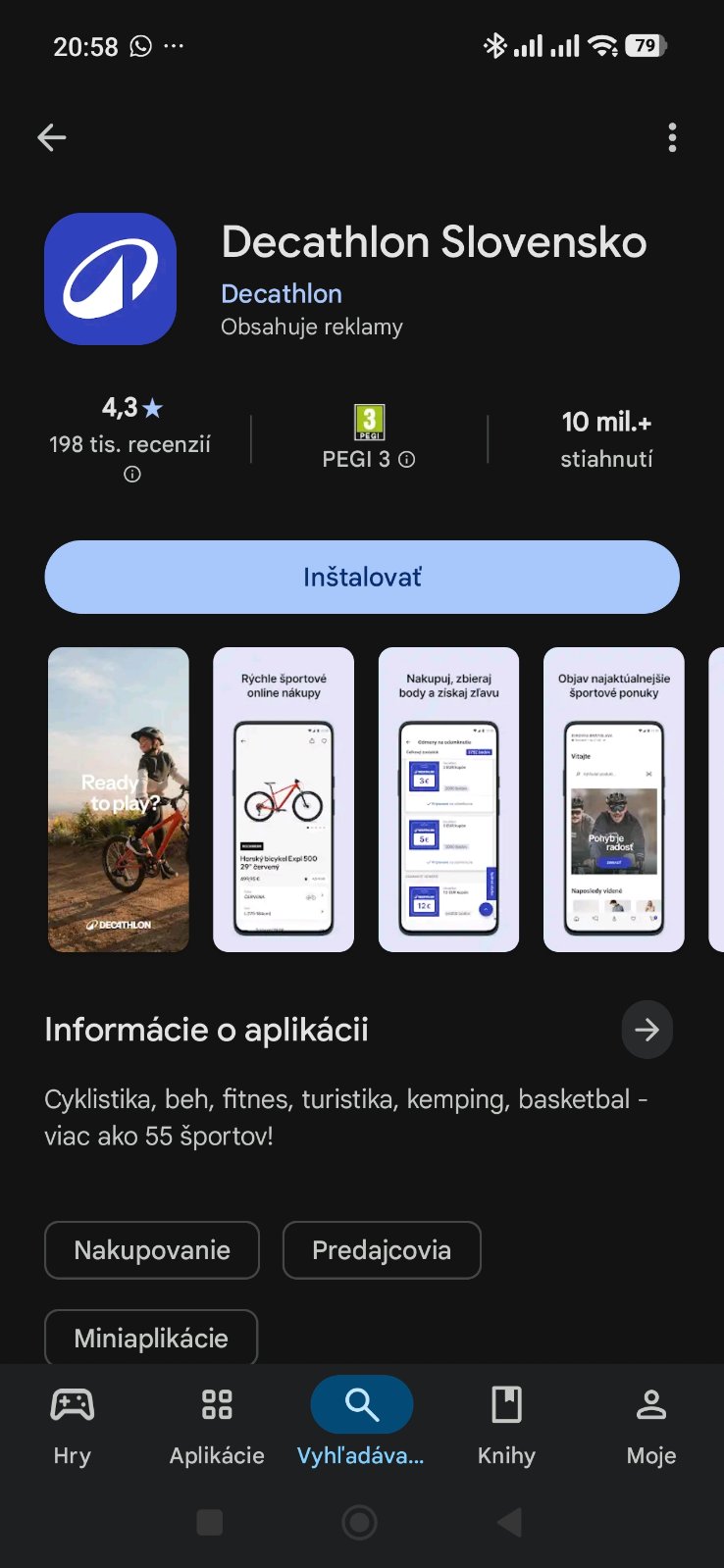Go back using the top-left arrow
724x1568 pixels.
pyautogui.click(x=52, y=137)
